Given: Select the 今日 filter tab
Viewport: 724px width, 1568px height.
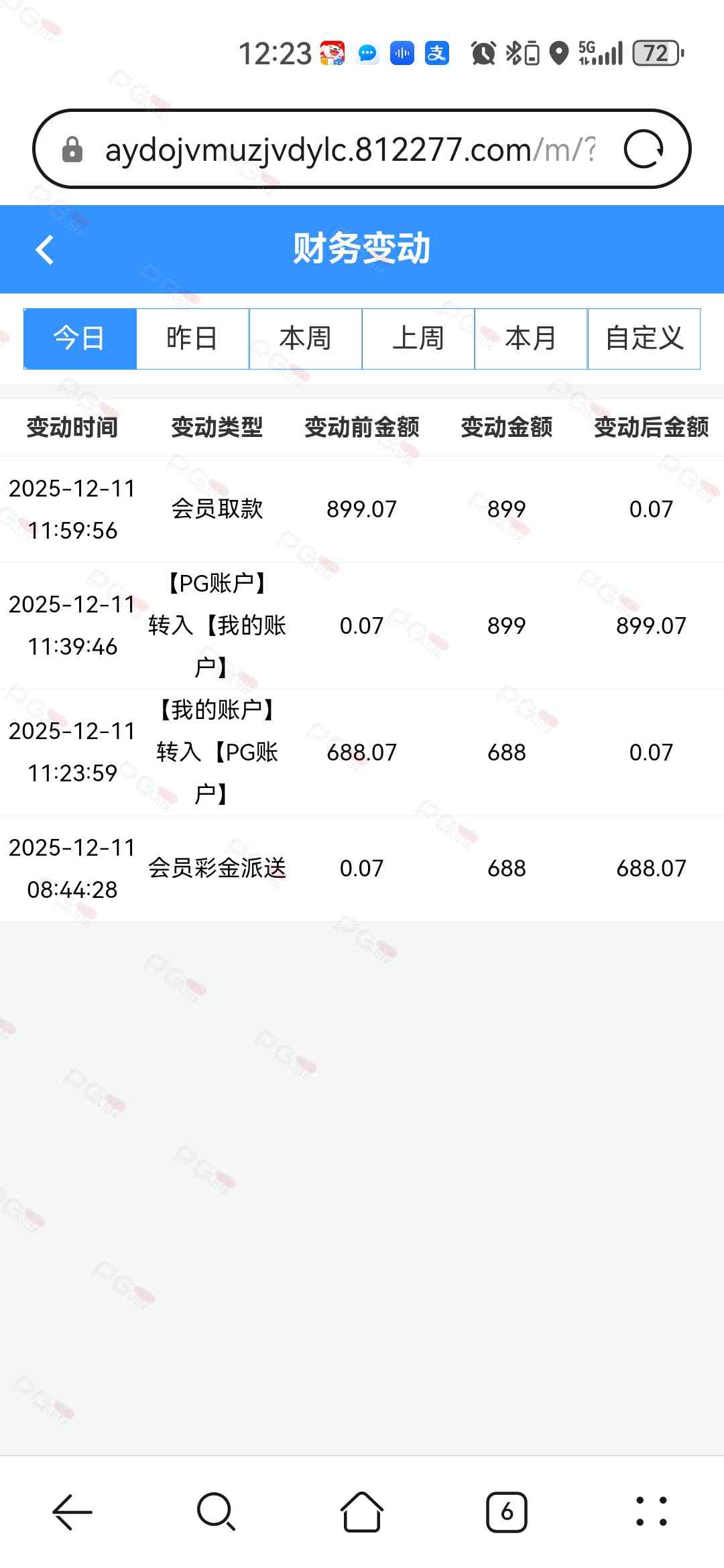Looking at the screenshot, I should coord(80,338).
